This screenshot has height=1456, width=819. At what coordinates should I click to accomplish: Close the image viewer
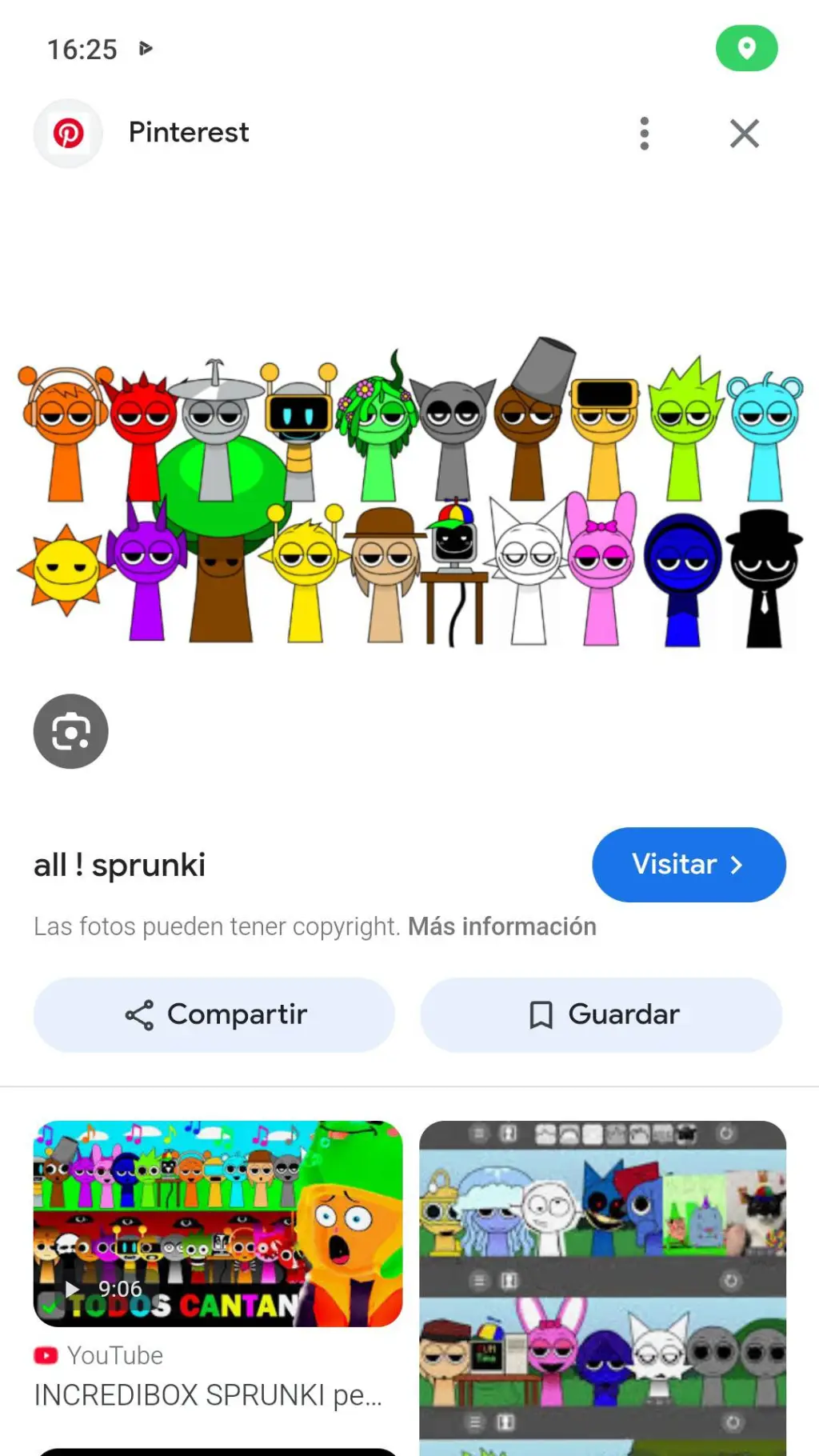744,134
